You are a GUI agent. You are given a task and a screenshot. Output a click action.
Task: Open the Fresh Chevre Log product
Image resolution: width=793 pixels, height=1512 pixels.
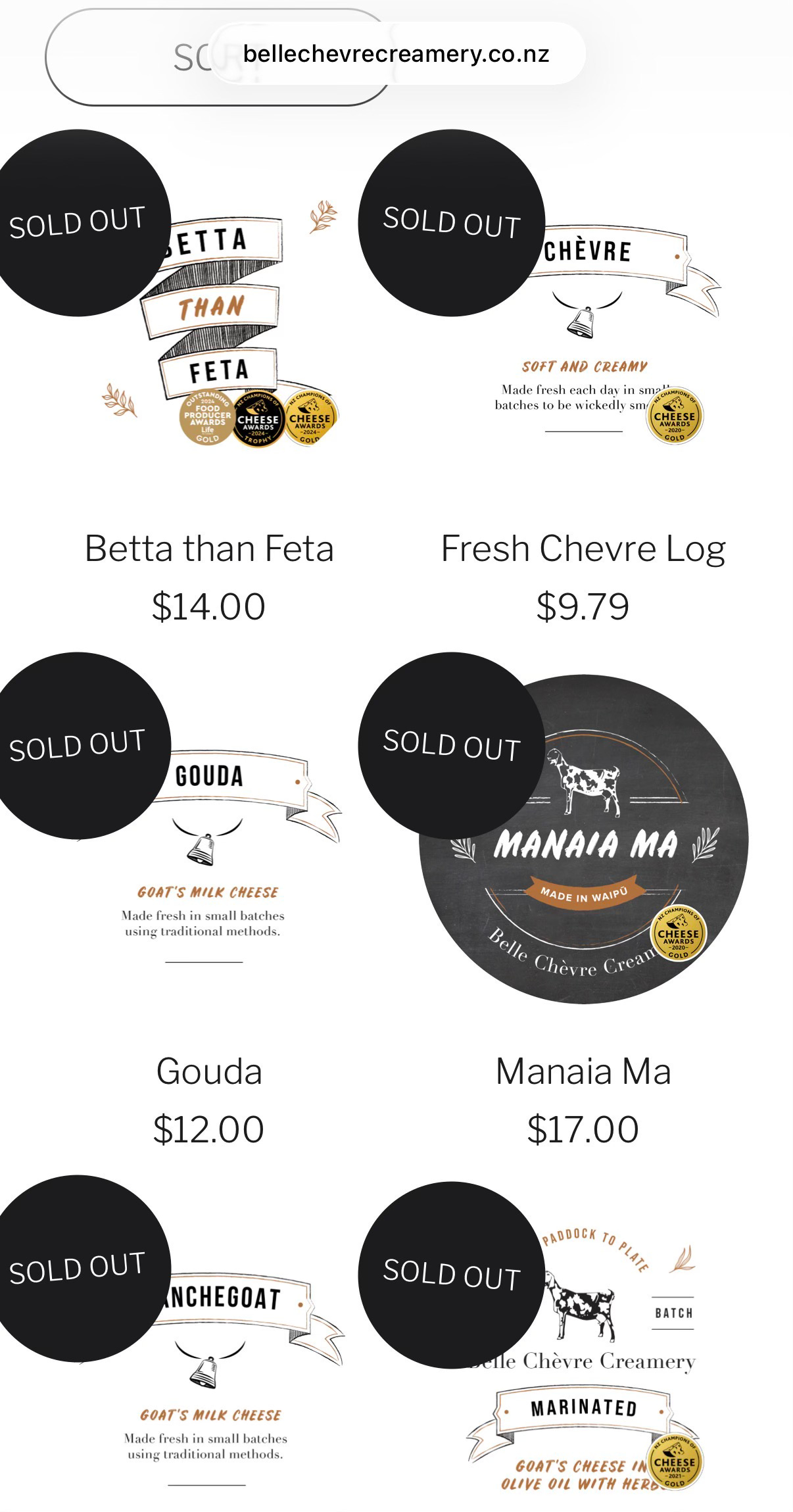[x=583, y=548]
